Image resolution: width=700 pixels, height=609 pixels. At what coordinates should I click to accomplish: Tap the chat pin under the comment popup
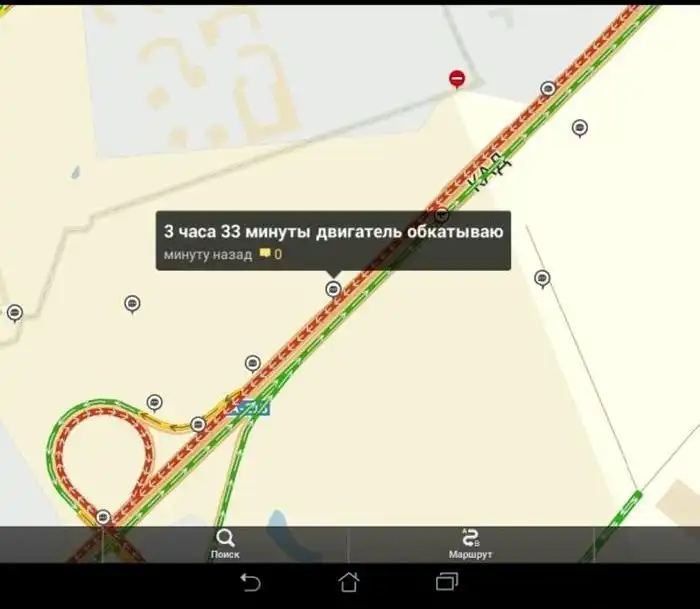[x=333, y=289]
